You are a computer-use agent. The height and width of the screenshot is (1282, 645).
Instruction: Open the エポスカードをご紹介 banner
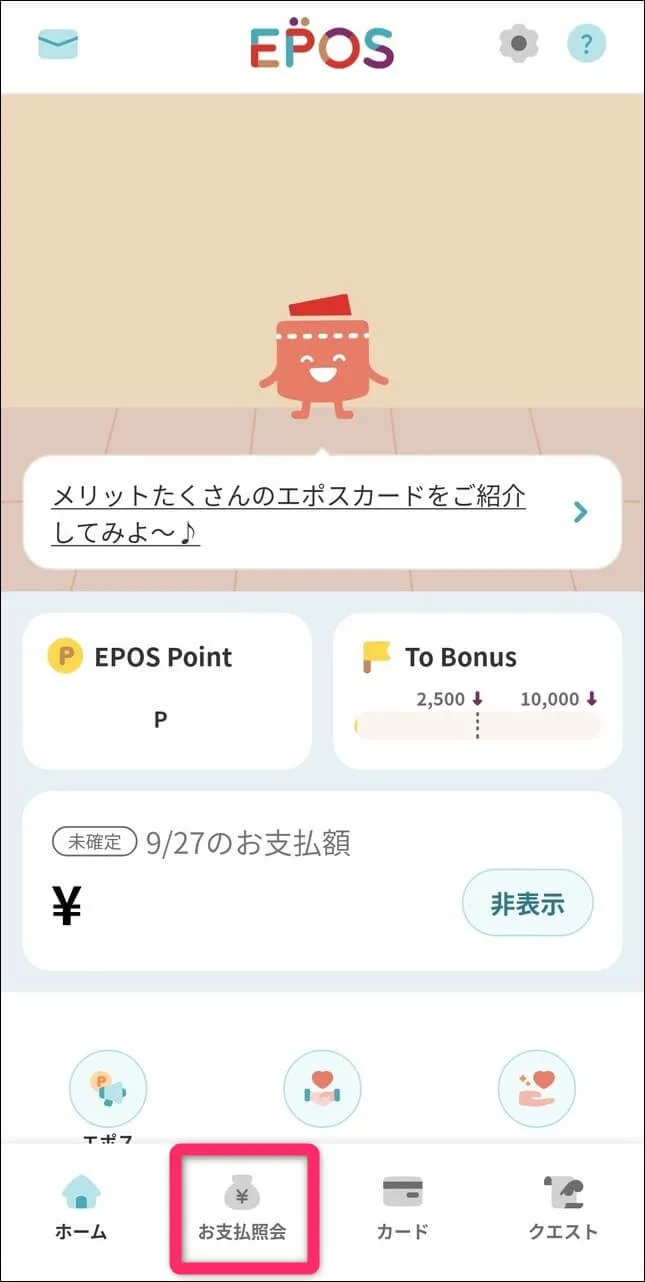point(322,513)
